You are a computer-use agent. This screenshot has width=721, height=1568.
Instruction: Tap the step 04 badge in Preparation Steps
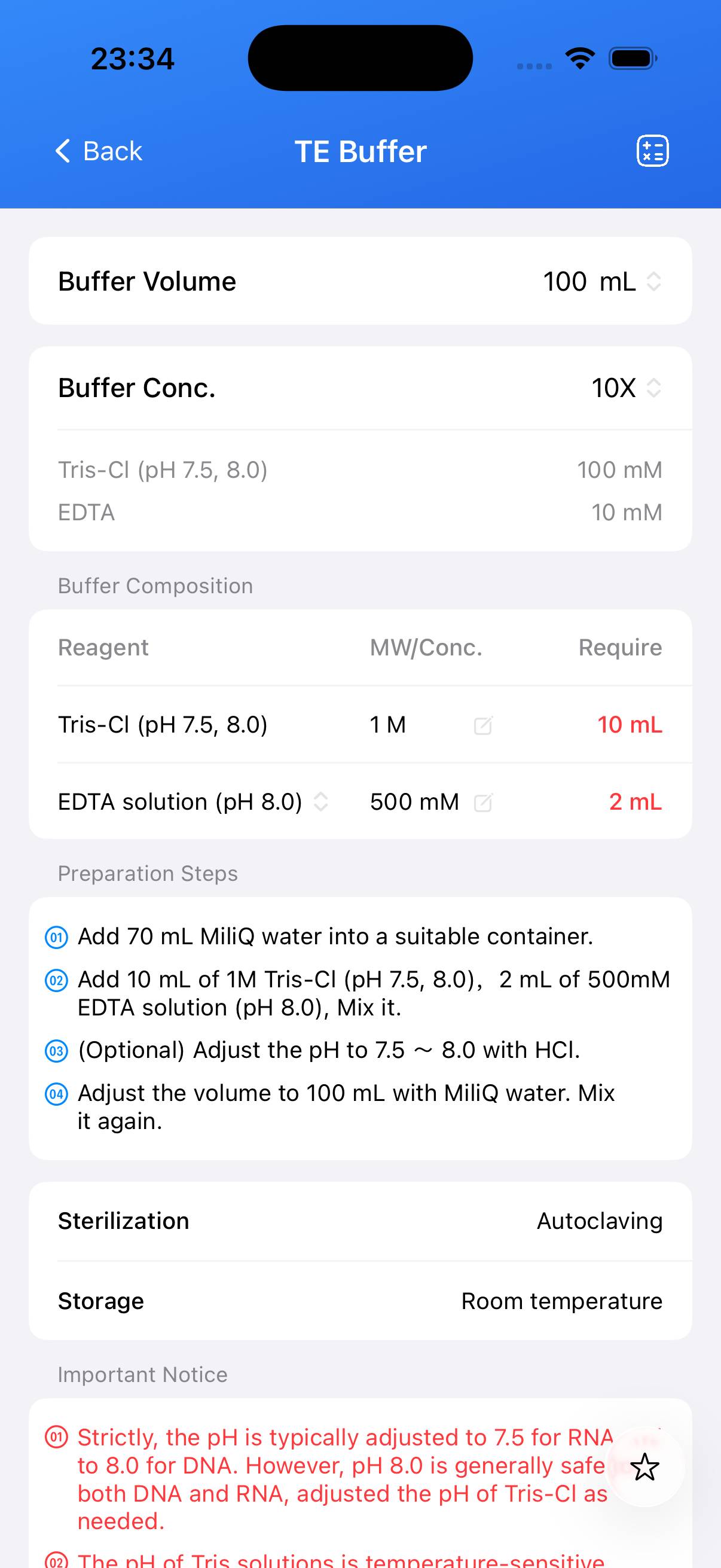pyautogui.click(x=56, y=1093)
